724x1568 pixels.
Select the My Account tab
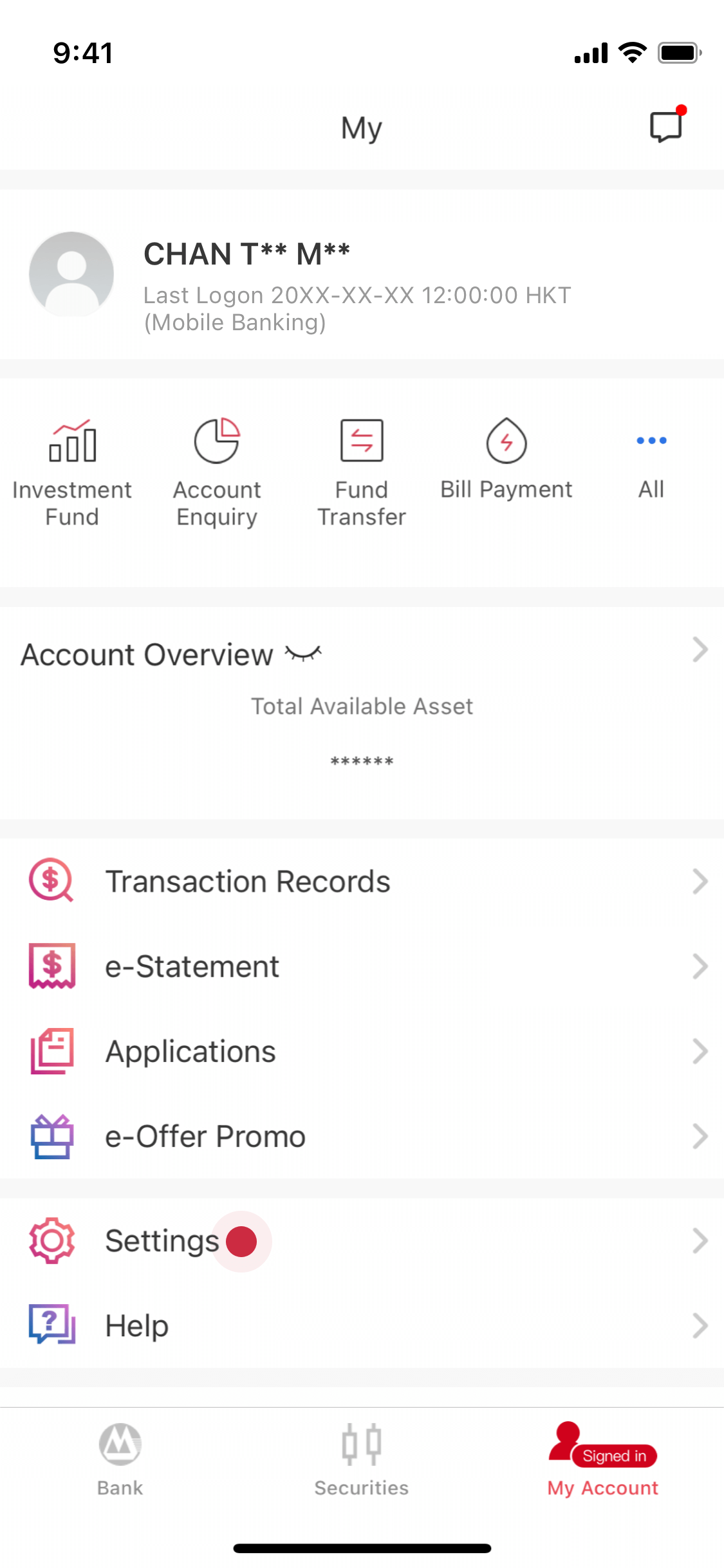pos(603,1460)
